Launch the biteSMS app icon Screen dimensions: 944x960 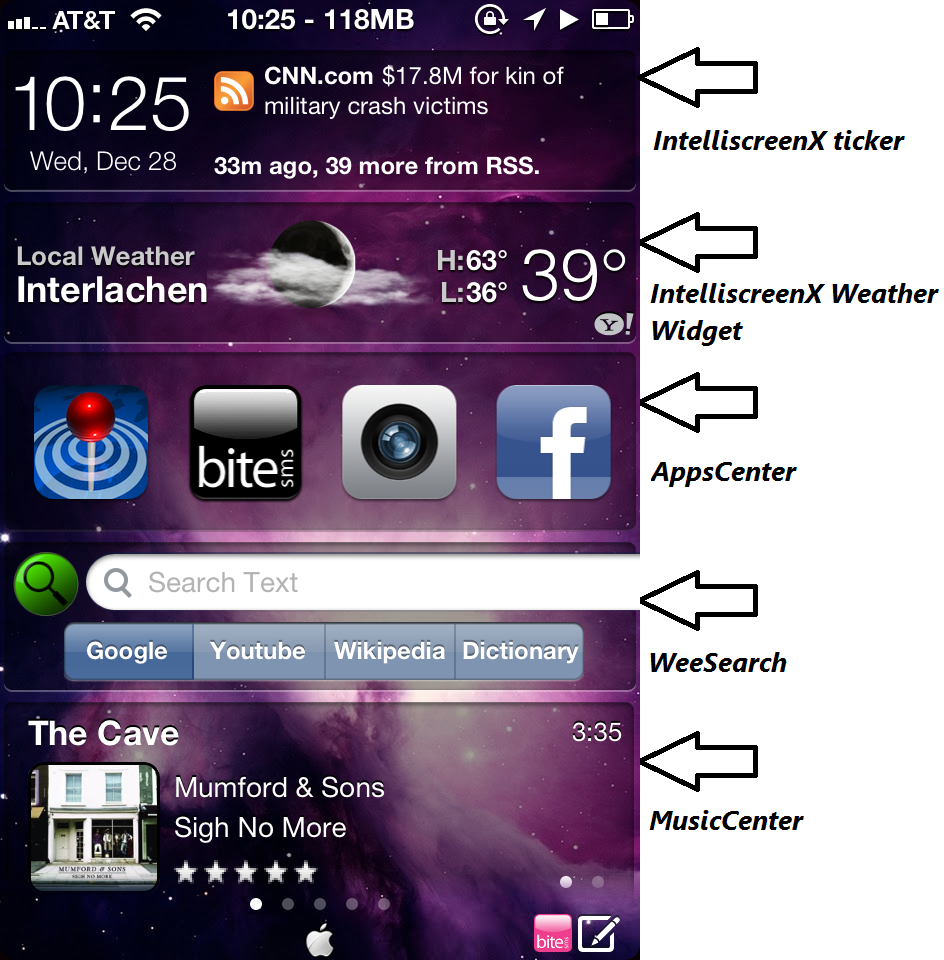[246, 442]
